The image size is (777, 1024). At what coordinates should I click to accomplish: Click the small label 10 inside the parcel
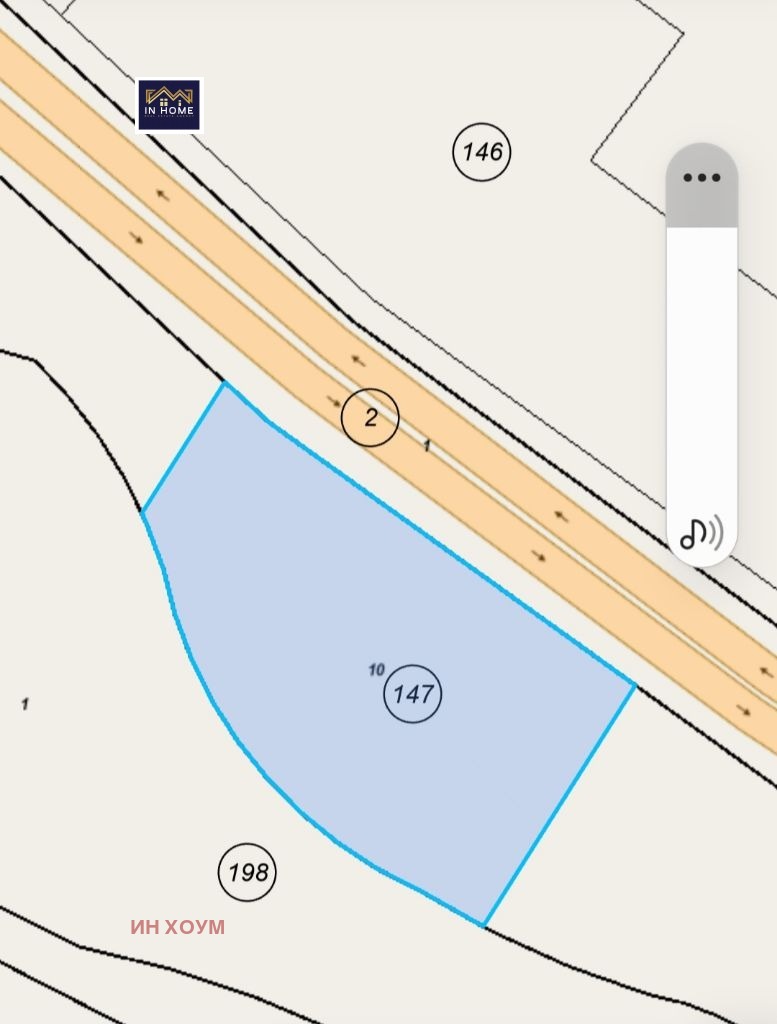[376, 668]
